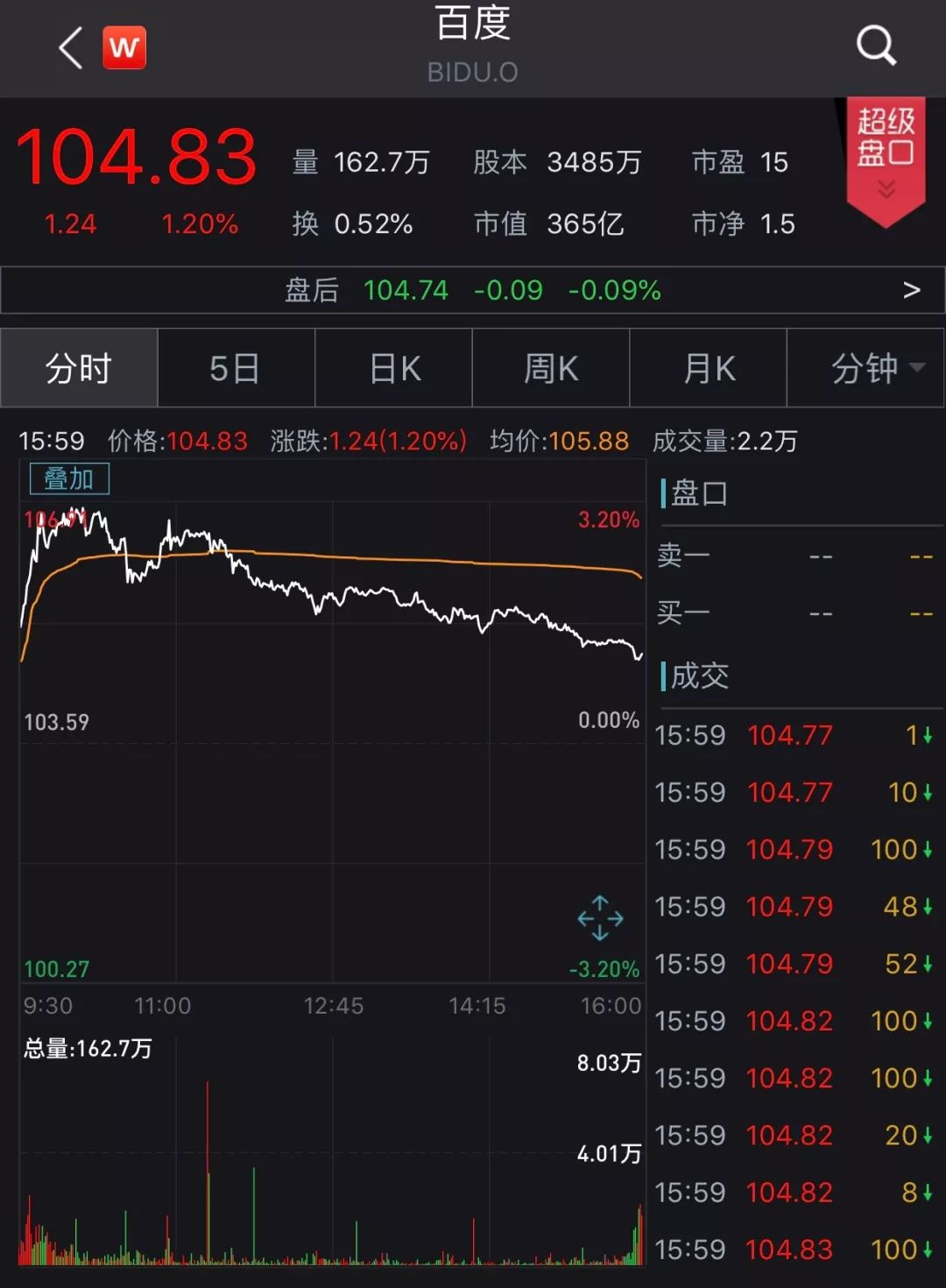Open stock search magnifier
Screen dimensions: 946x1288
pos(875,45)
